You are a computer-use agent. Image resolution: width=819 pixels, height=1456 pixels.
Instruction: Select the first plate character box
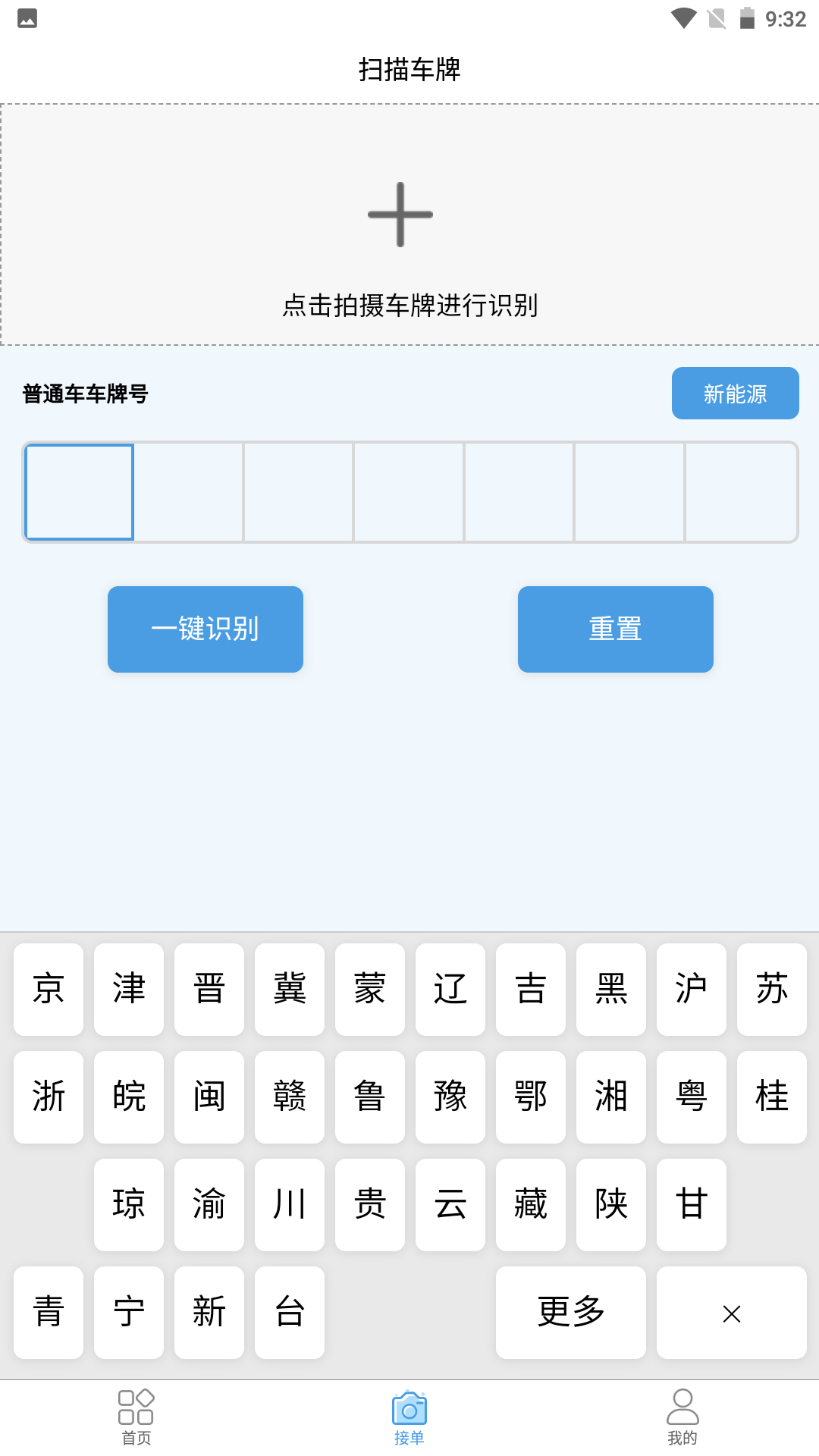(x=80, y=492)
